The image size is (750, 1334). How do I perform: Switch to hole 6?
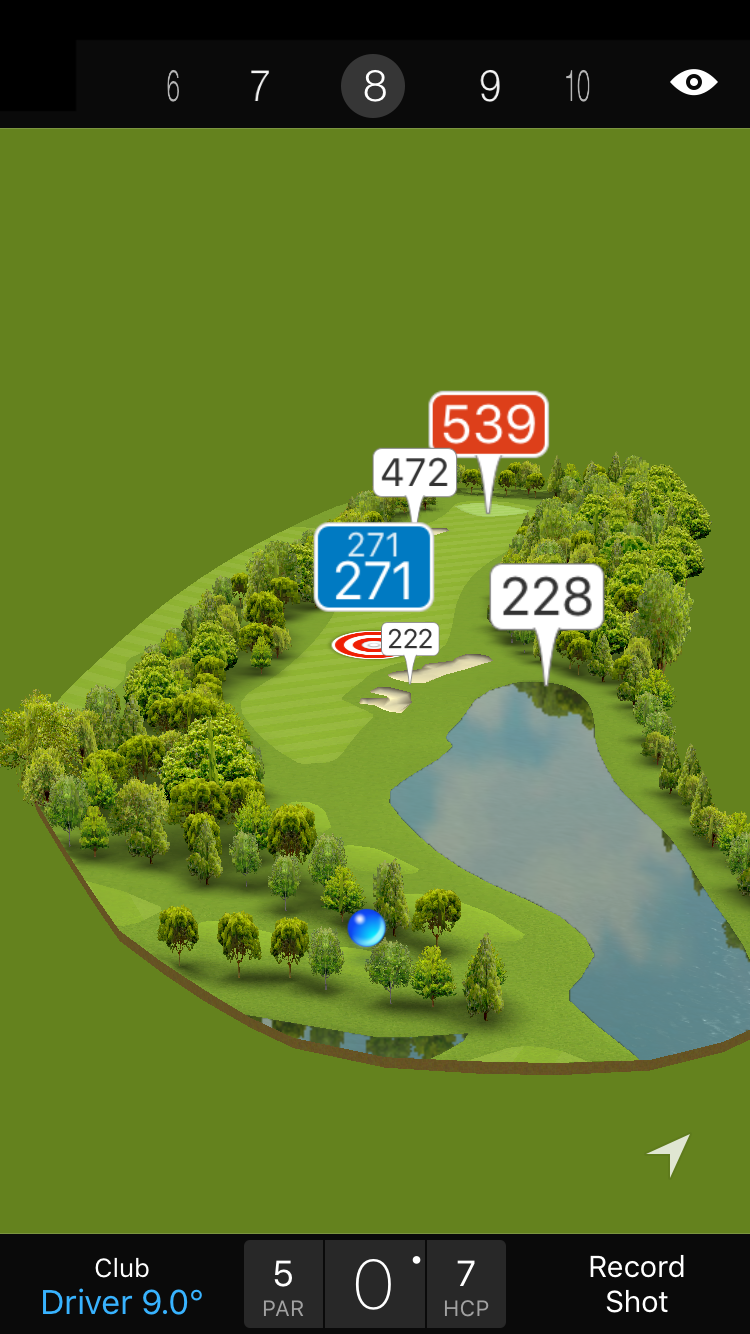[x=173, y=87]
